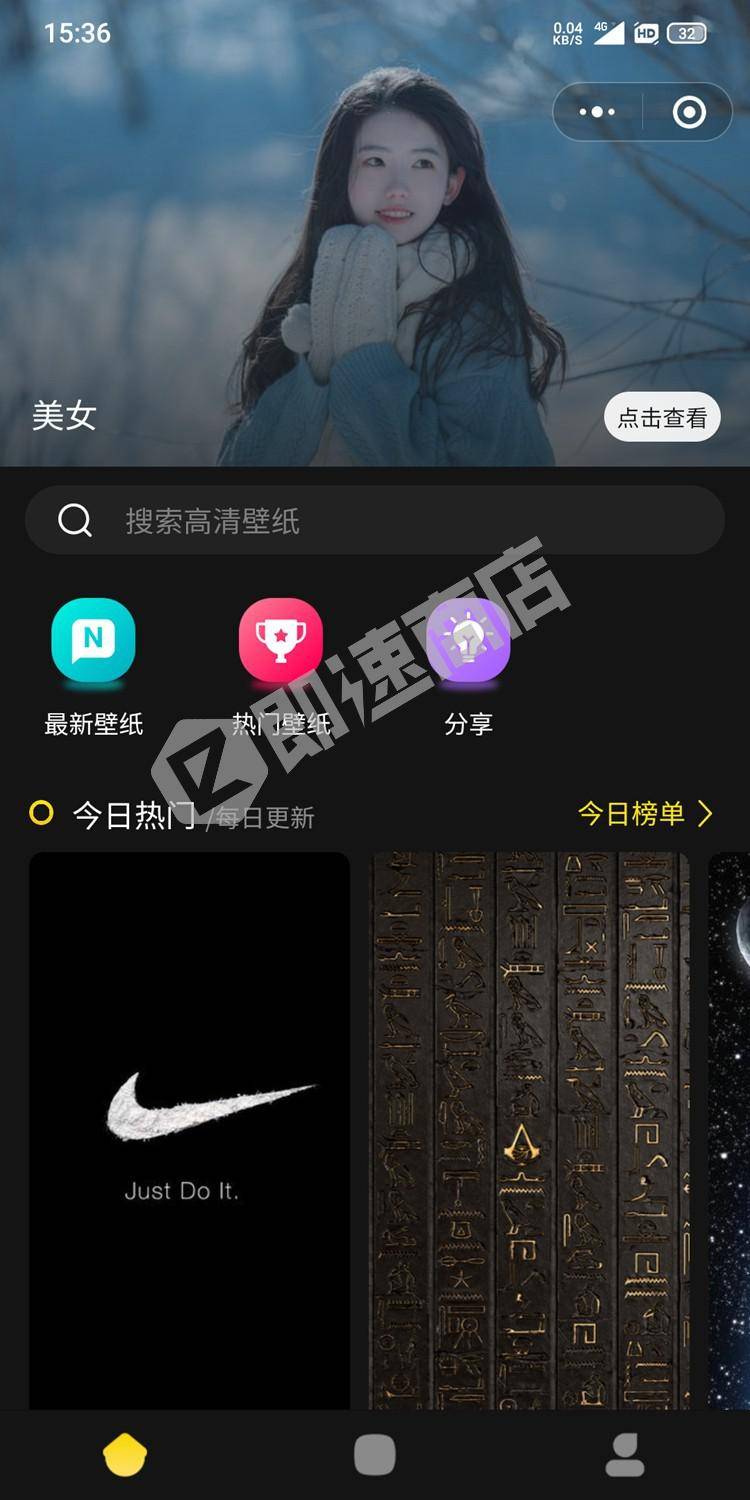The height and width of the screenshot is (1500, 750).
Task: Switch to the middle square tab
Action: [375, 1455]
